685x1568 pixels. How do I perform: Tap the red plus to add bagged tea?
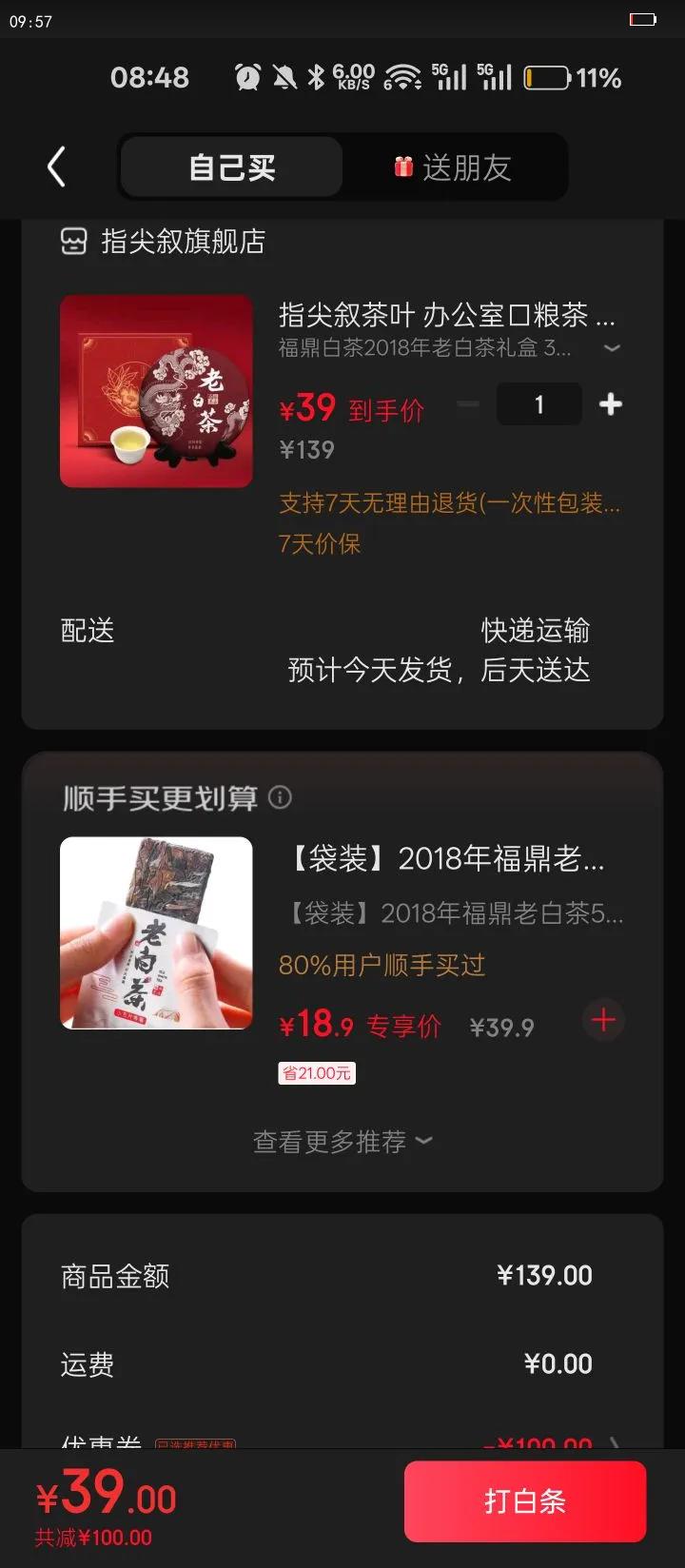[603, 1020]
